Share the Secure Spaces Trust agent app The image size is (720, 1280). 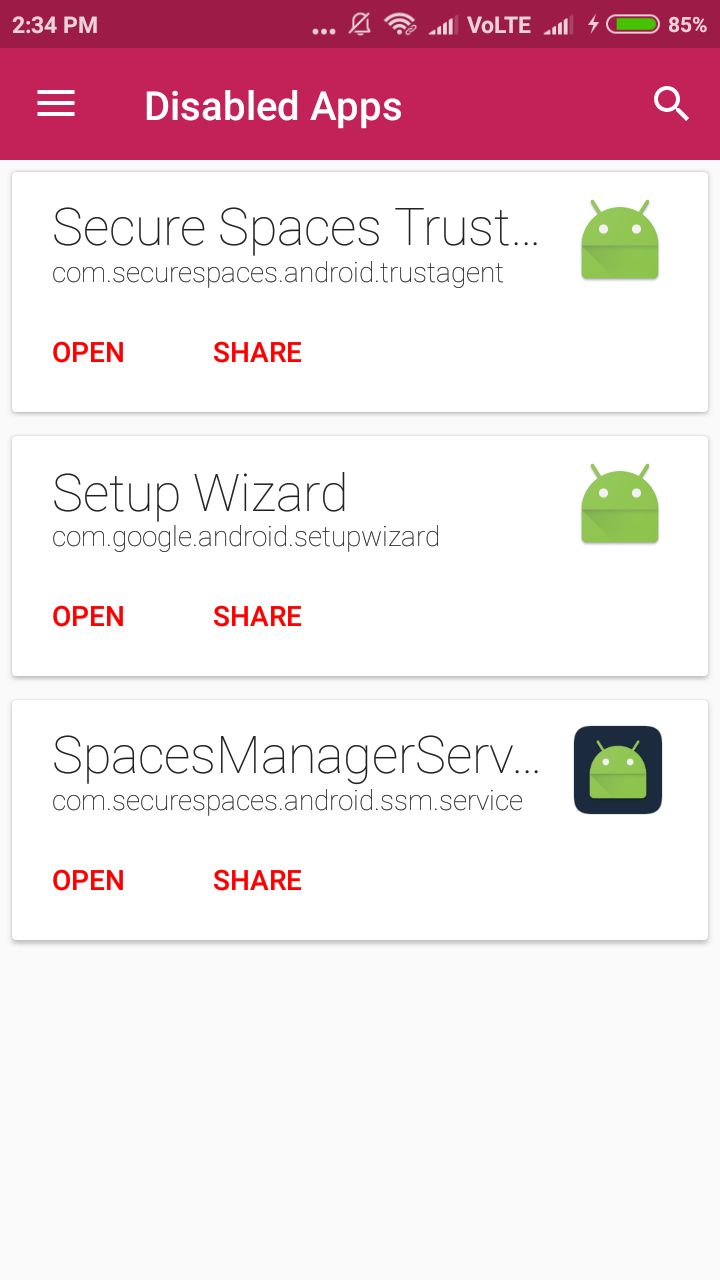257,352
